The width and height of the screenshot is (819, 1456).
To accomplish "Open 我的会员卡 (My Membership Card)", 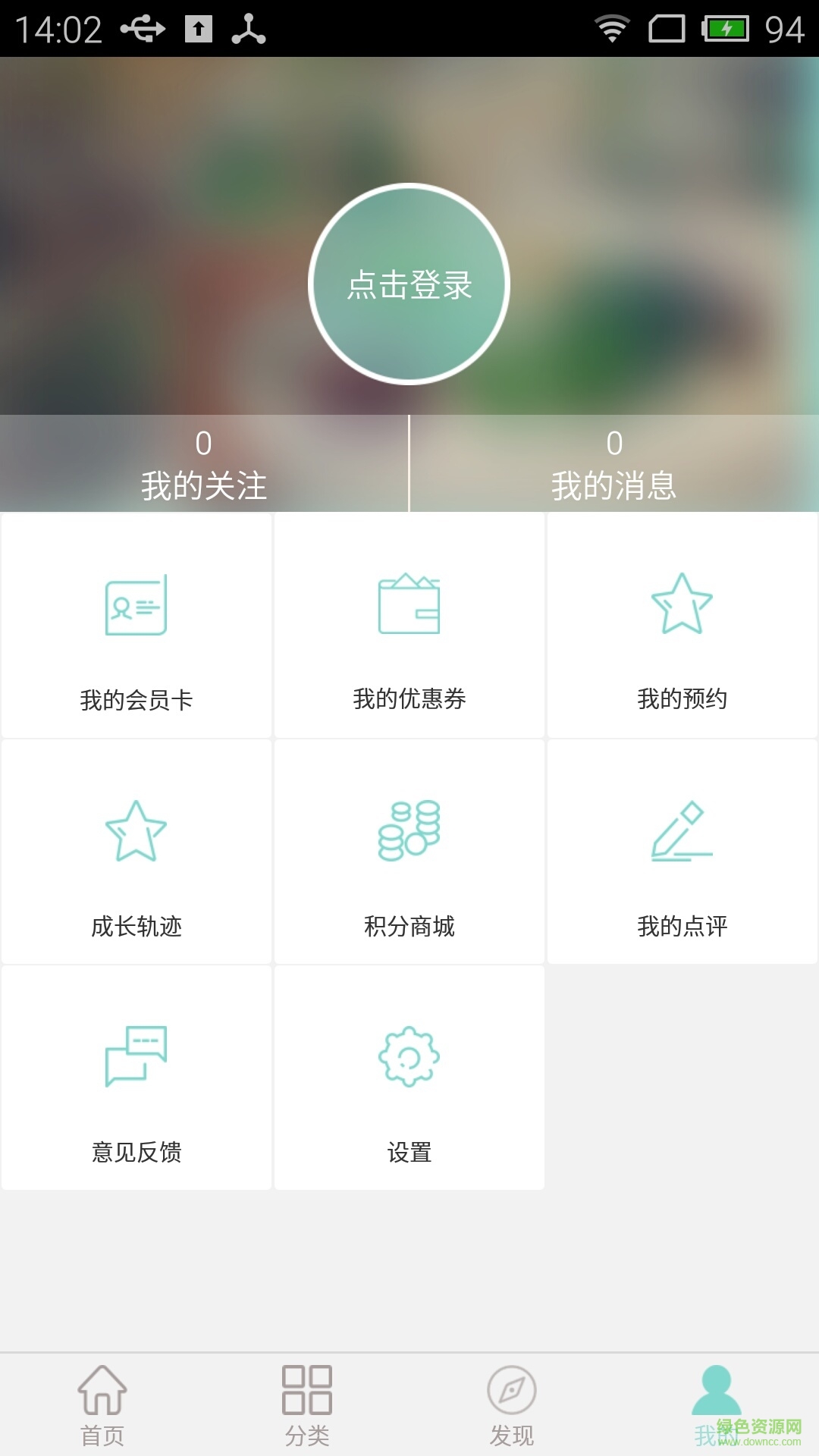I will click(x=136, y=626).
